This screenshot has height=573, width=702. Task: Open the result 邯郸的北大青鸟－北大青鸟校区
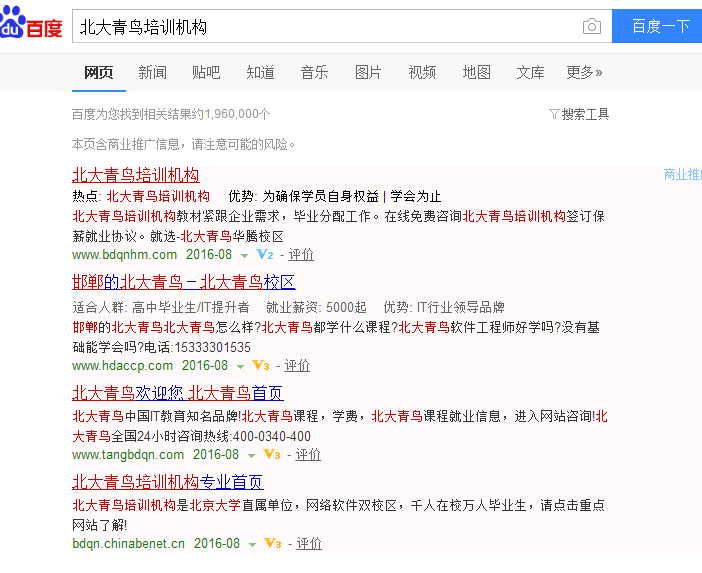point(183,282)
